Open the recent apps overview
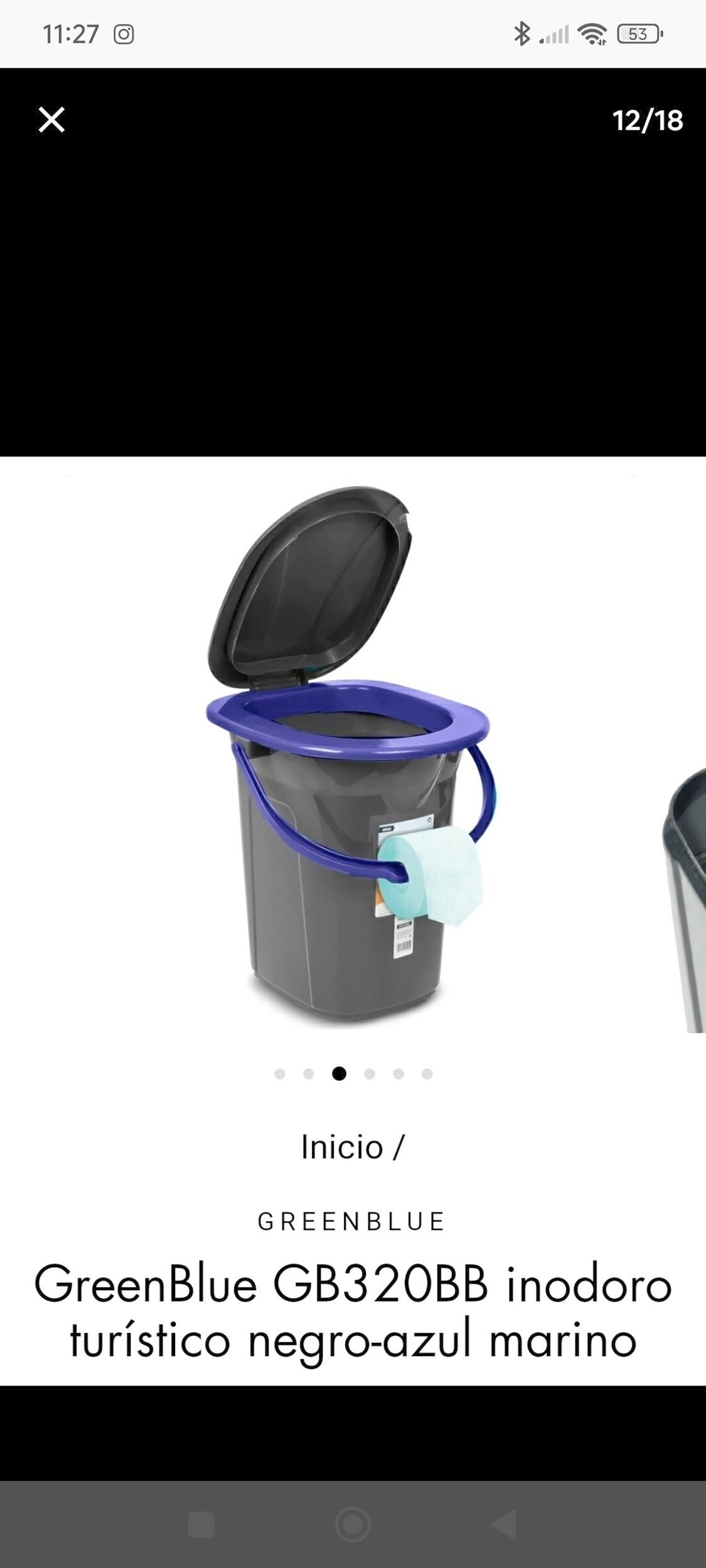 click(201, 1524)
